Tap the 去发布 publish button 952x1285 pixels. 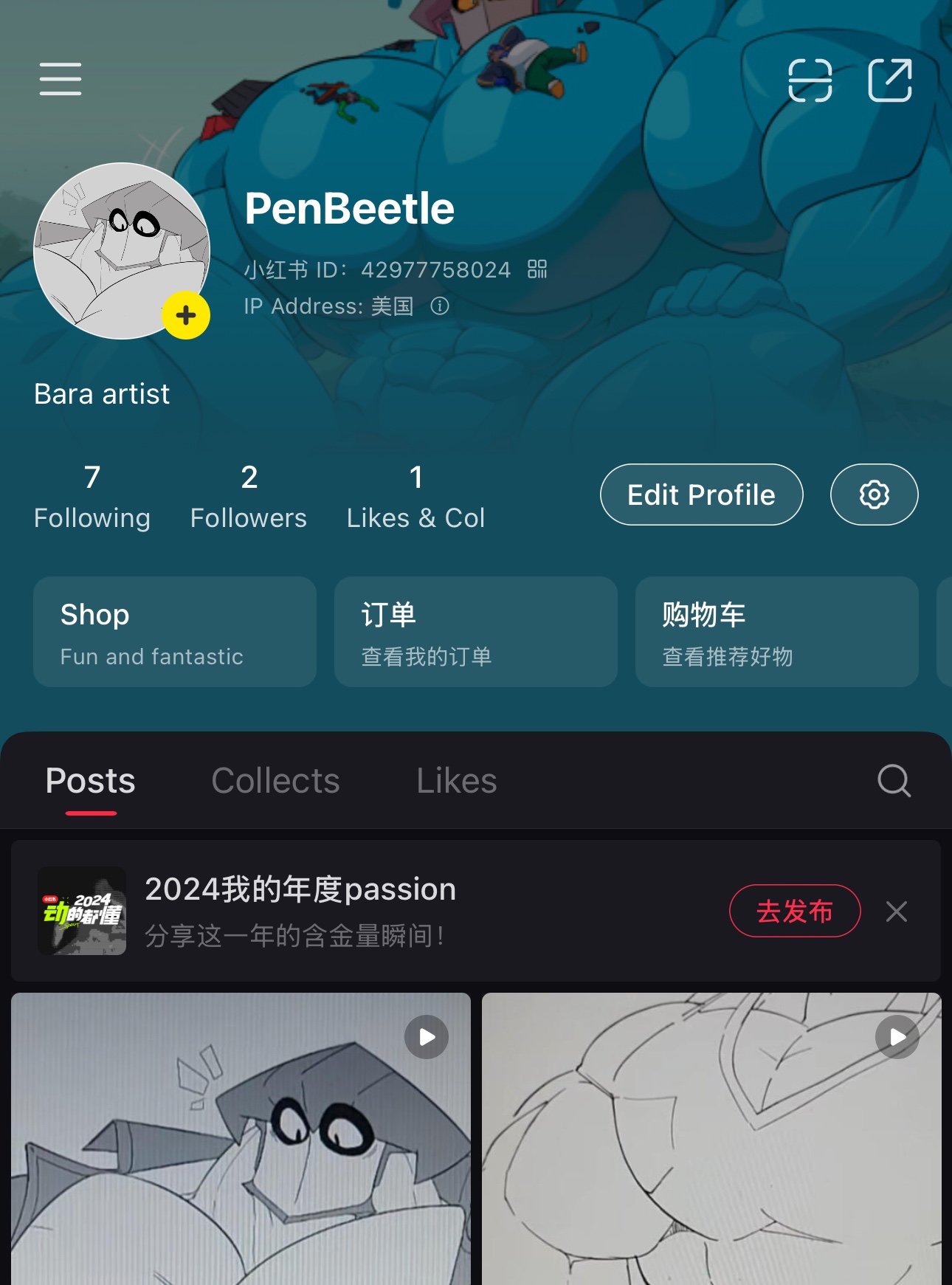[x=795, y=911]
